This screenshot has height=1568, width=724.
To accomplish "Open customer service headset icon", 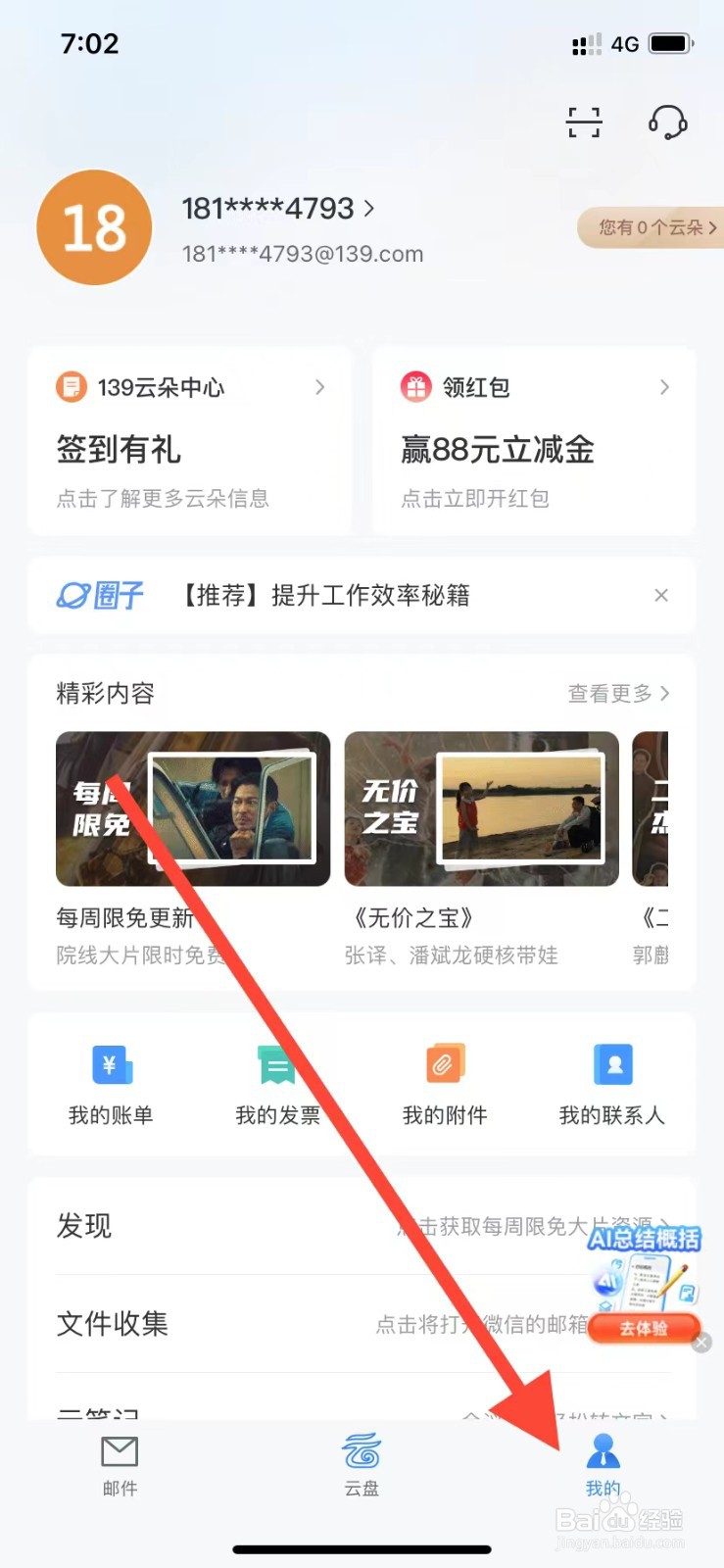I will pyautogui.click(x=667, y=122).
